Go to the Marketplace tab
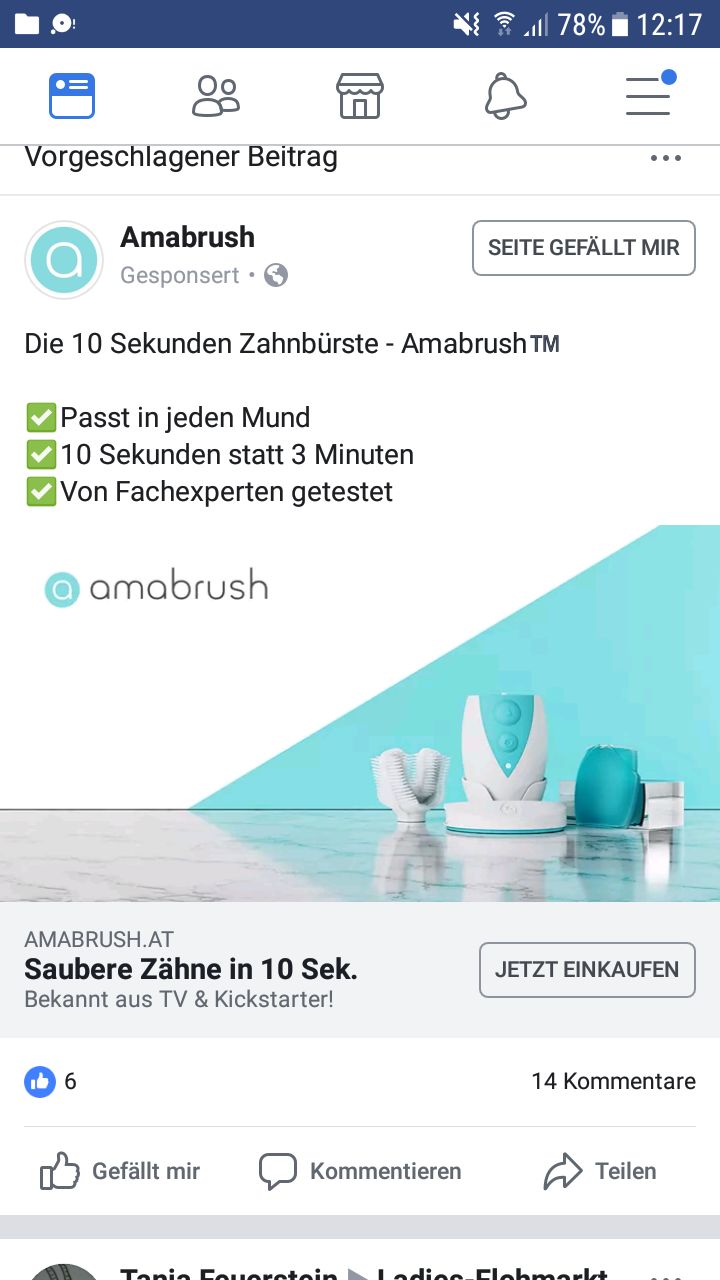The height and width of the screenshot is (1280, 720). pos(360,96)
